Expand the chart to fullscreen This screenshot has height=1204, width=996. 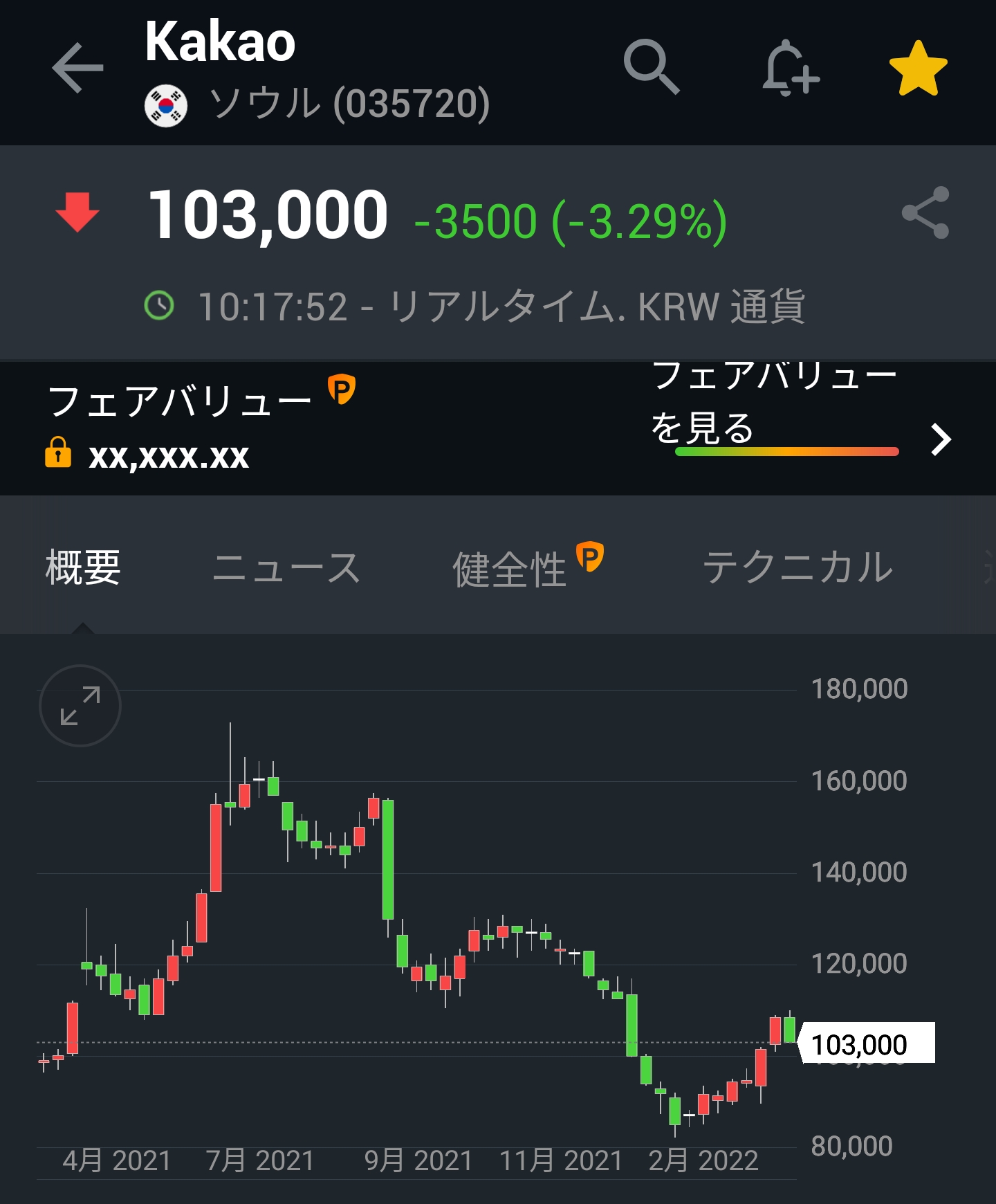click(x=80, y=705)
